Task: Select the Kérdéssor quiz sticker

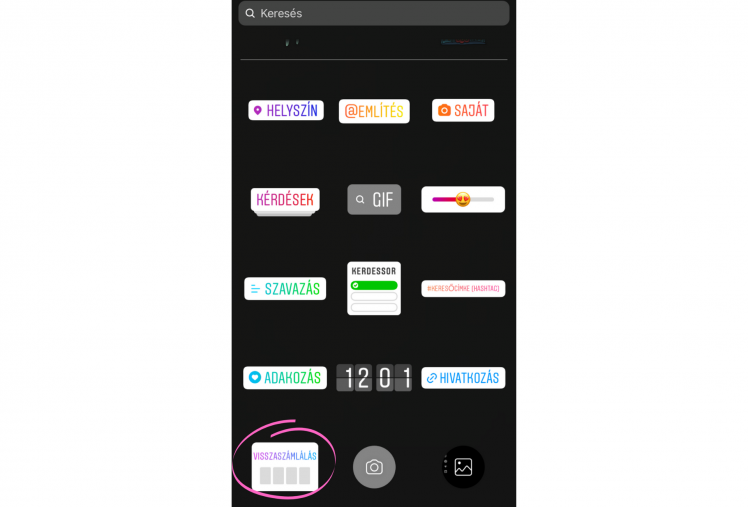Action: 374,288
